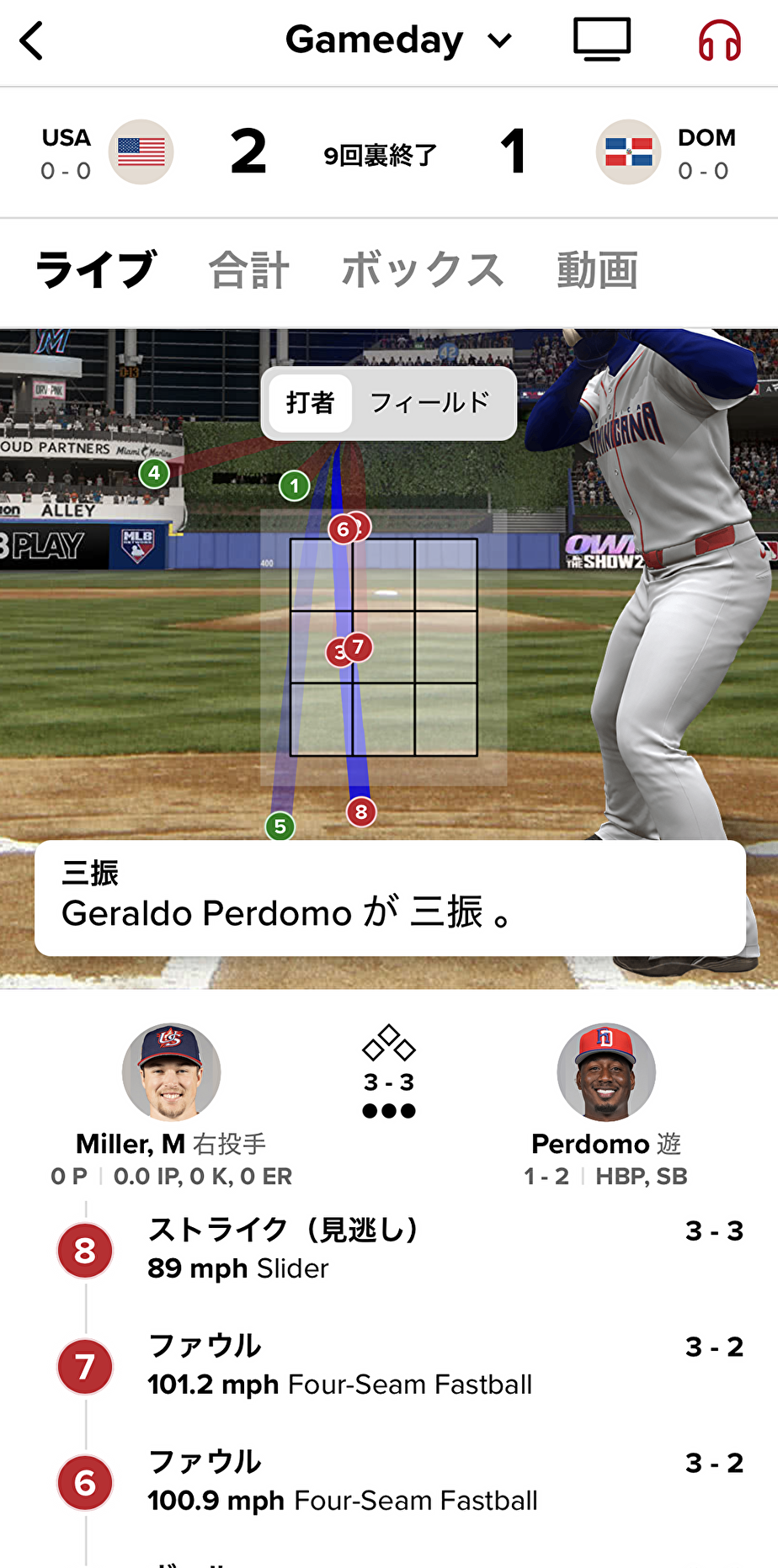Image resolution: width=778 pixels, height=1568 pixels.
Task: Go back using the top-left arrow
Action: click(x=32, y=40)
